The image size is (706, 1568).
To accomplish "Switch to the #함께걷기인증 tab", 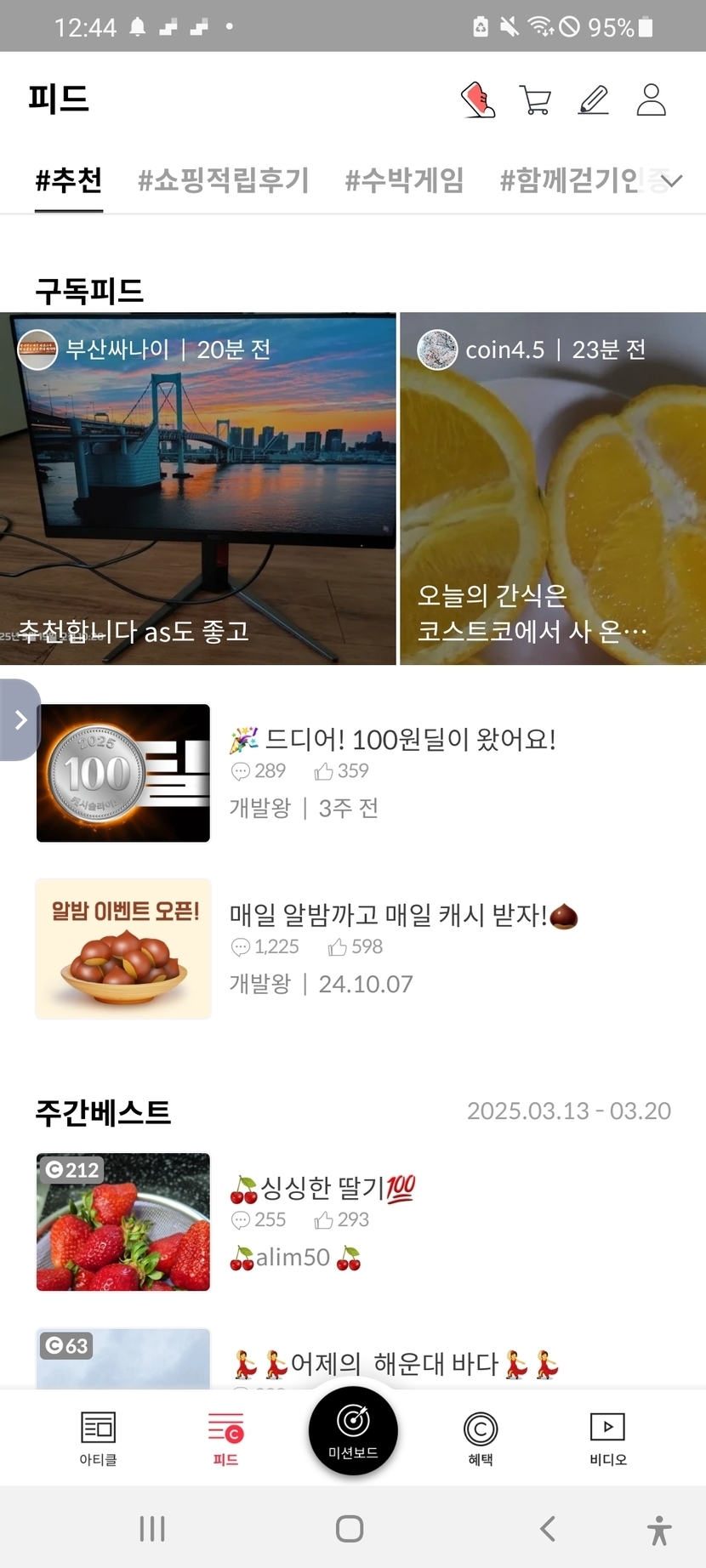I will pyautogui.click(x=570, y=180).
